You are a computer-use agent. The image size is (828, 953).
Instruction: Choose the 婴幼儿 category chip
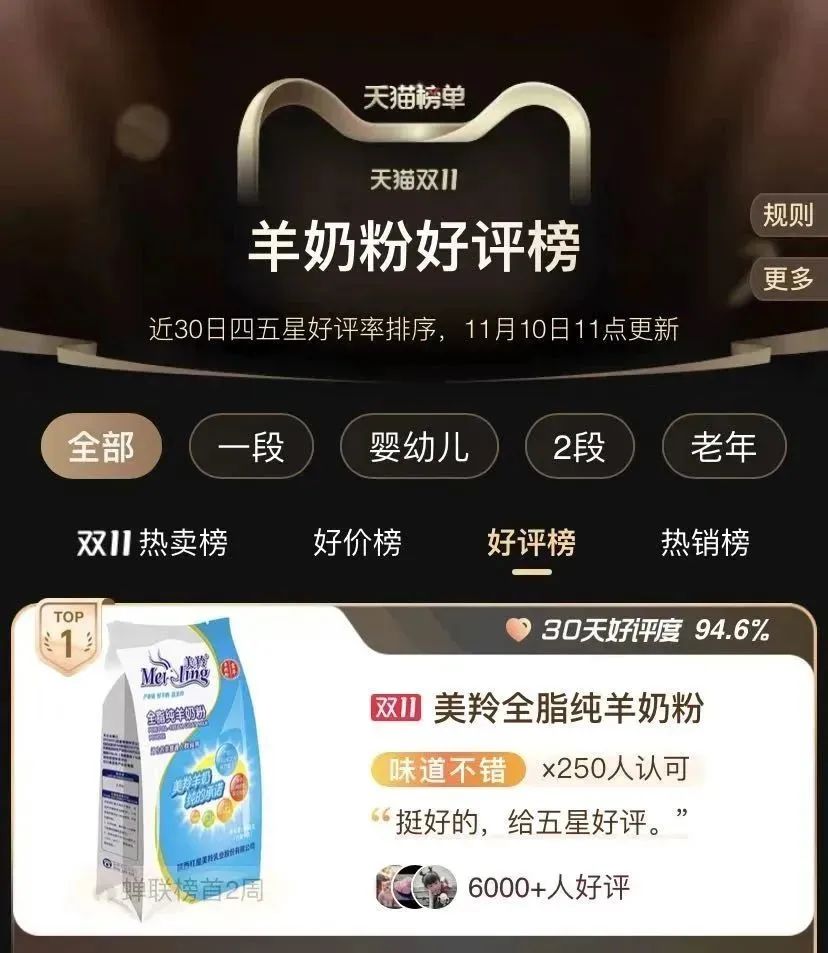pos(419,446)
